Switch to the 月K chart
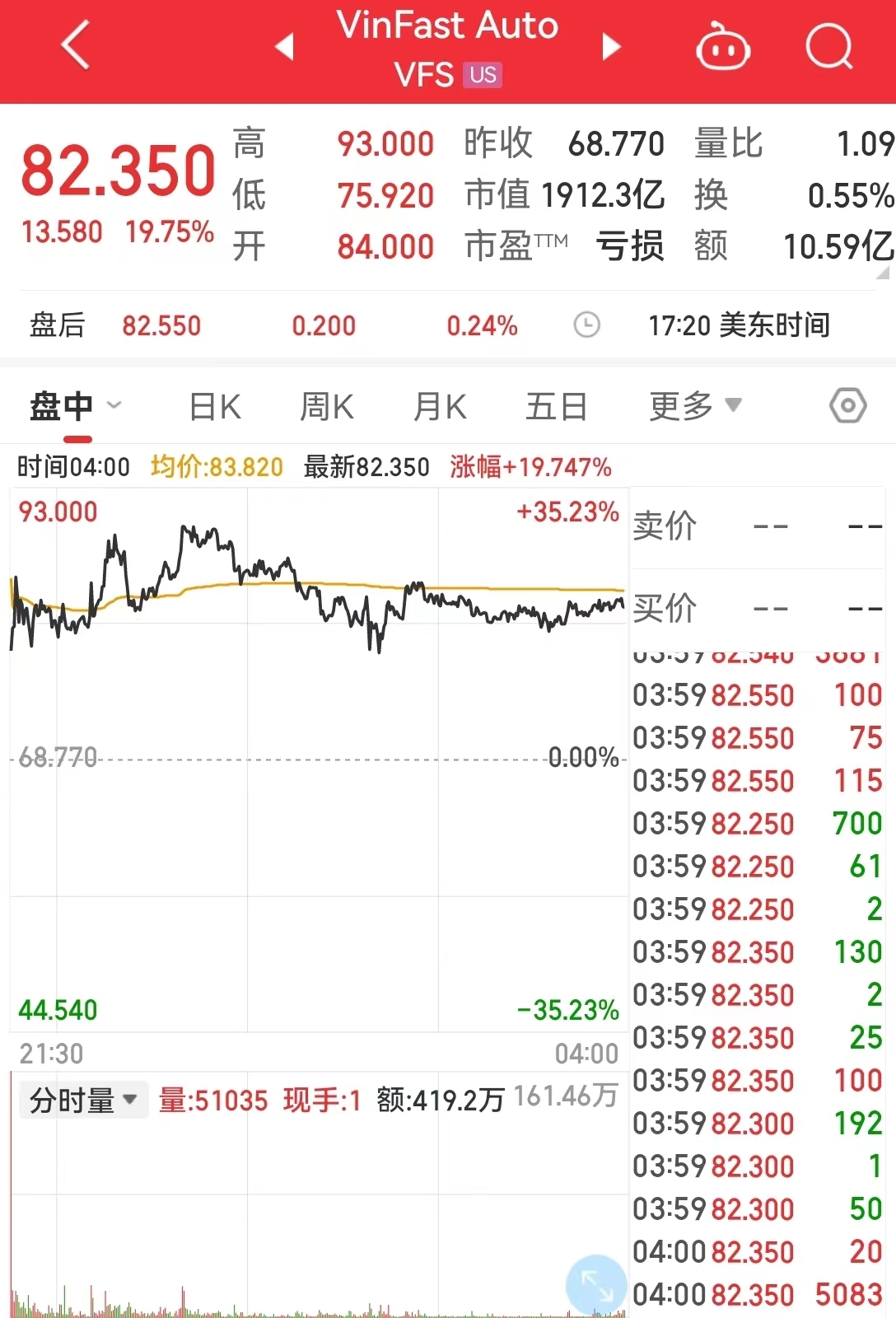896x1318 pixels. coord(440,406)
